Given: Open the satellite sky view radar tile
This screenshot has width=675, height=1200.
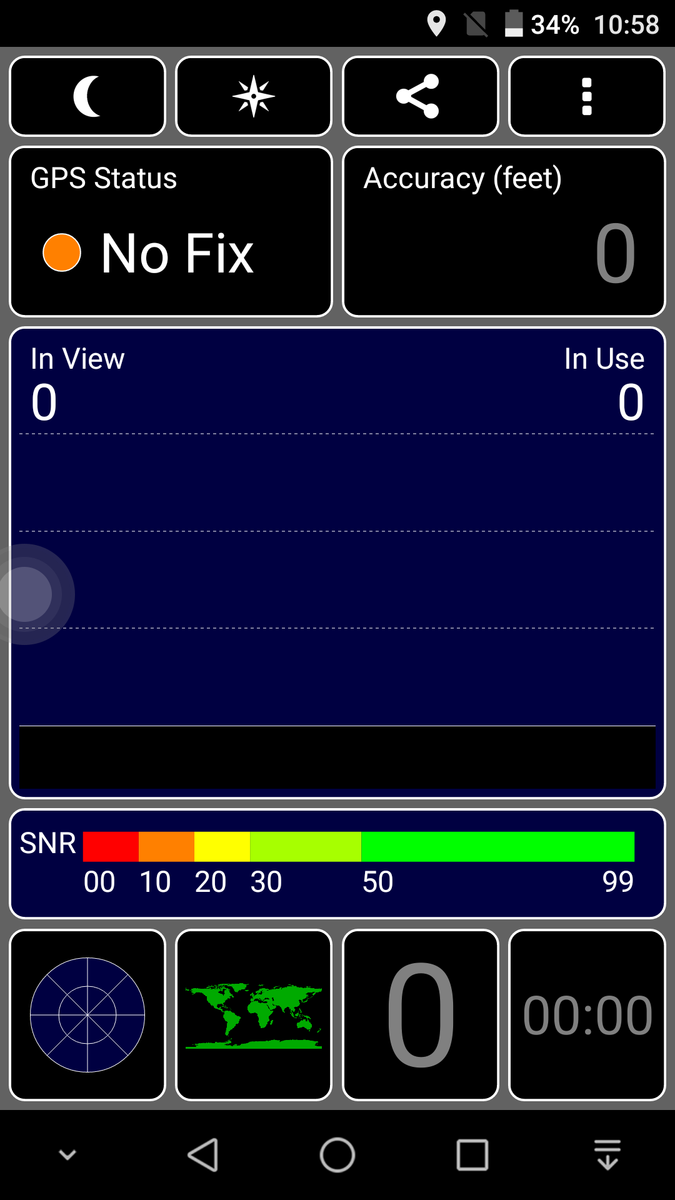Looking at the screenshot, I should [87, 1014].
